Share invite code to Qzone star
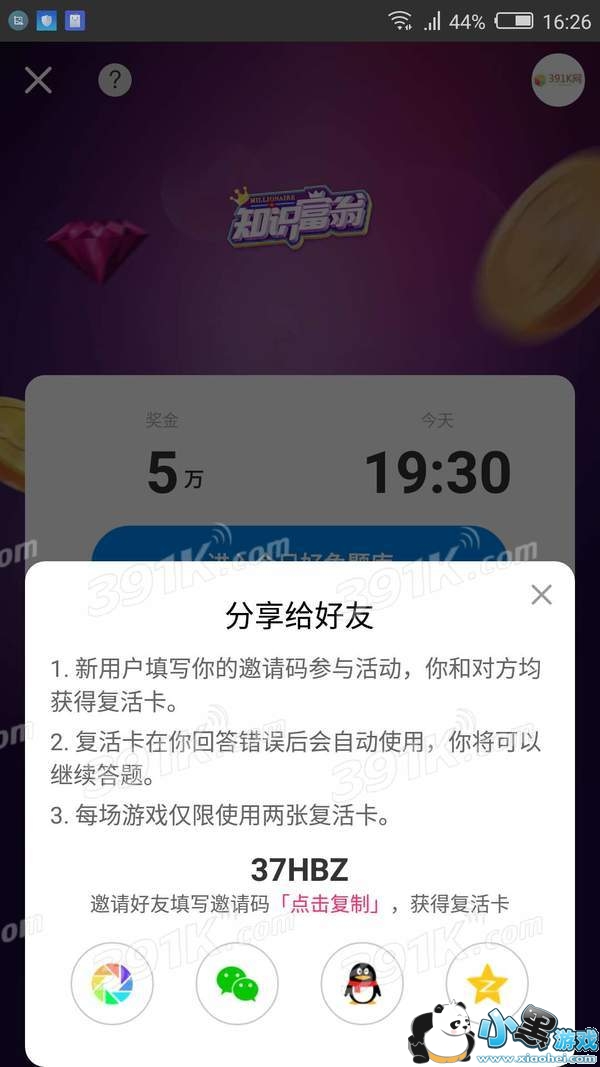The width and height of the screenshot is (600, 1067). pos(487,983)
